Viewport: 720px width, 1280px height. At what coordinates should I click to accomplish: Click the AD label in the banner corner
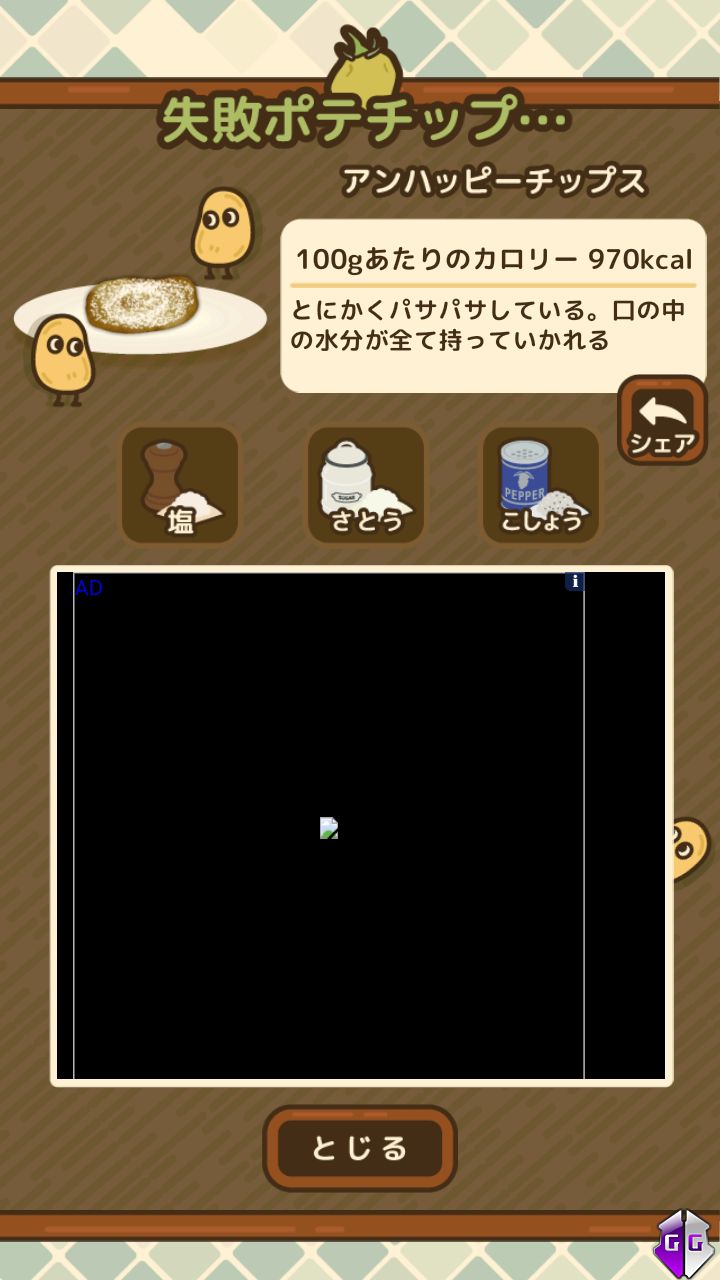88,588
